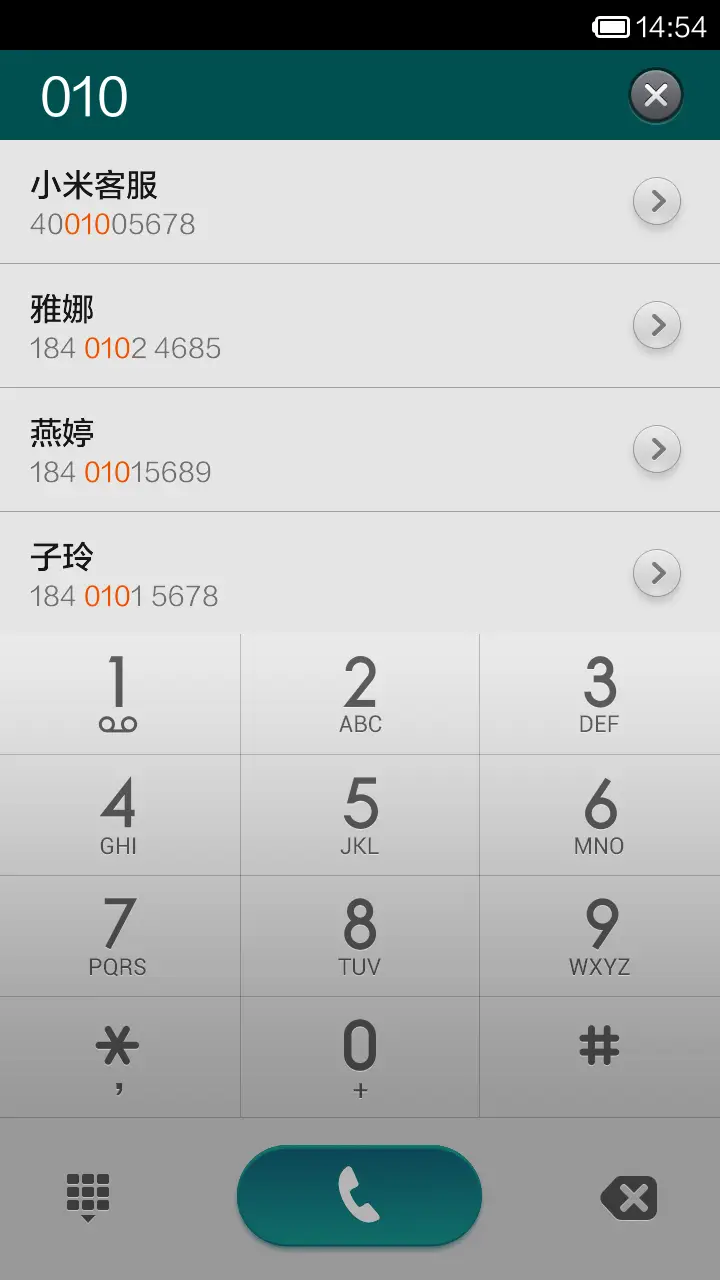
Task: Select the 子玲 search result
Action: click(300, 573)
